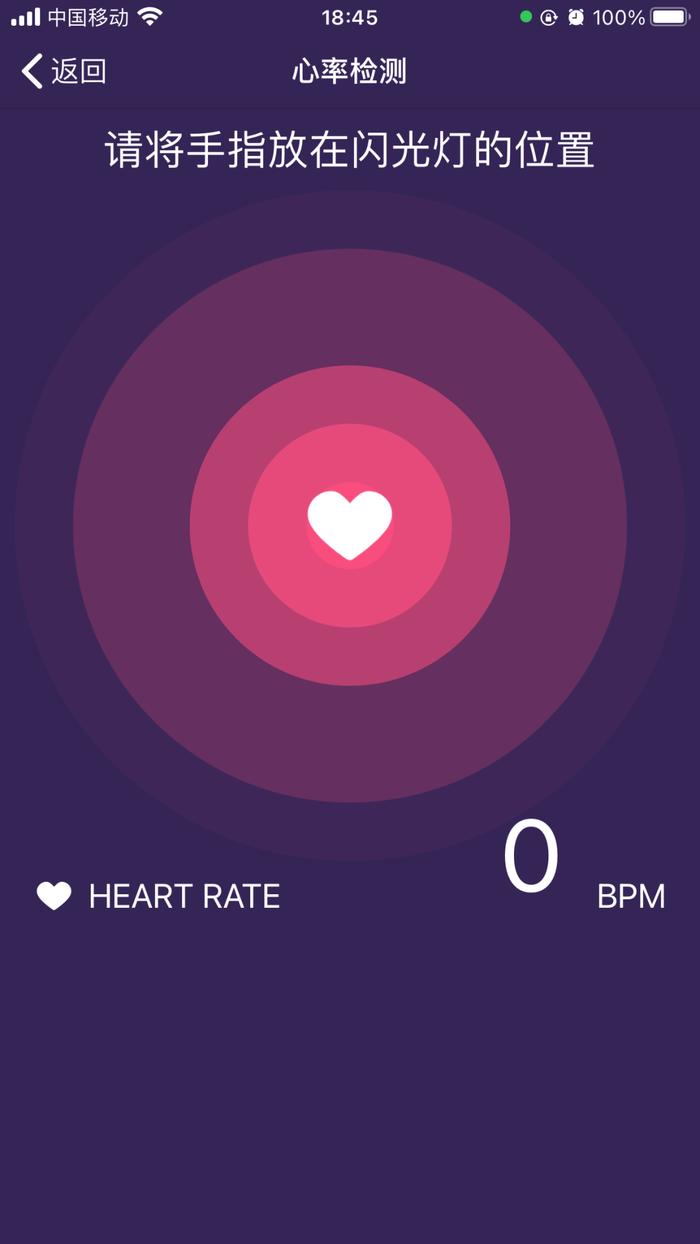Tap the center heart to start detection
This screenshot has width=700, height=1244.
(350, 525)
